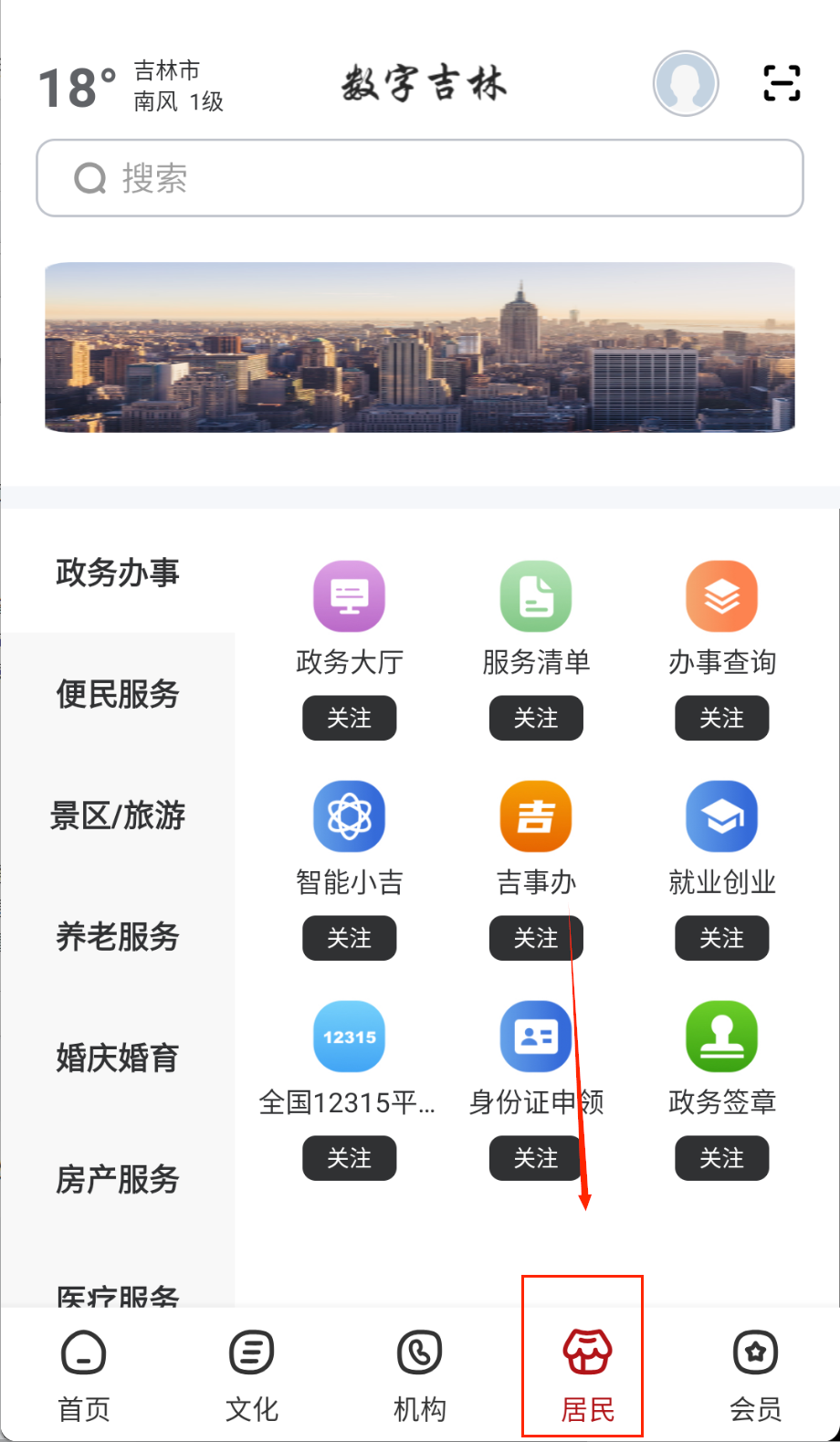The image size is (840, 1442).
Task: Tap the 搜索 search box
Action: (420, 178)
